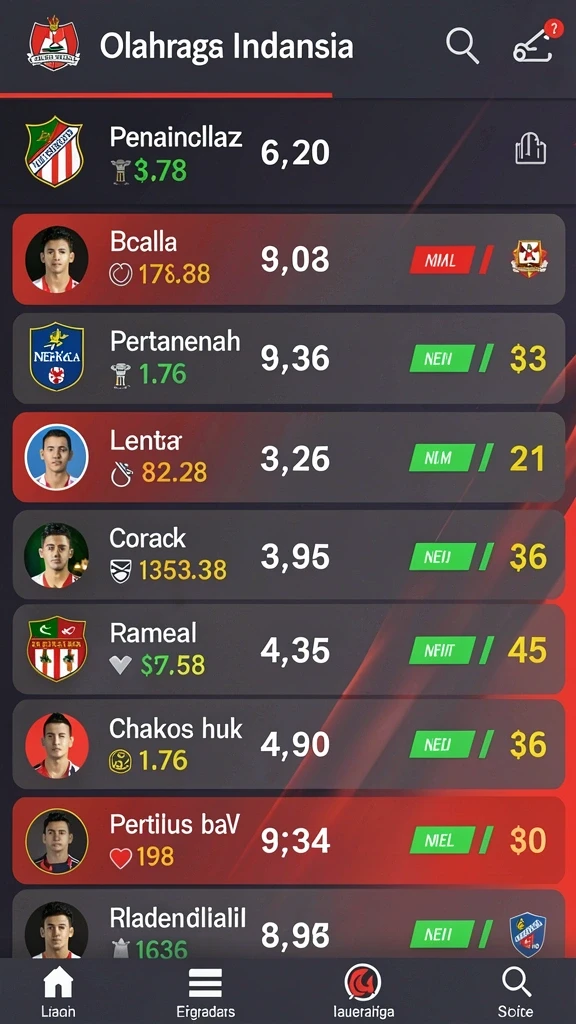Open the Soite search tab
Image resolution: width=576 pixels, height=1024 pixels.
[515, 992]
